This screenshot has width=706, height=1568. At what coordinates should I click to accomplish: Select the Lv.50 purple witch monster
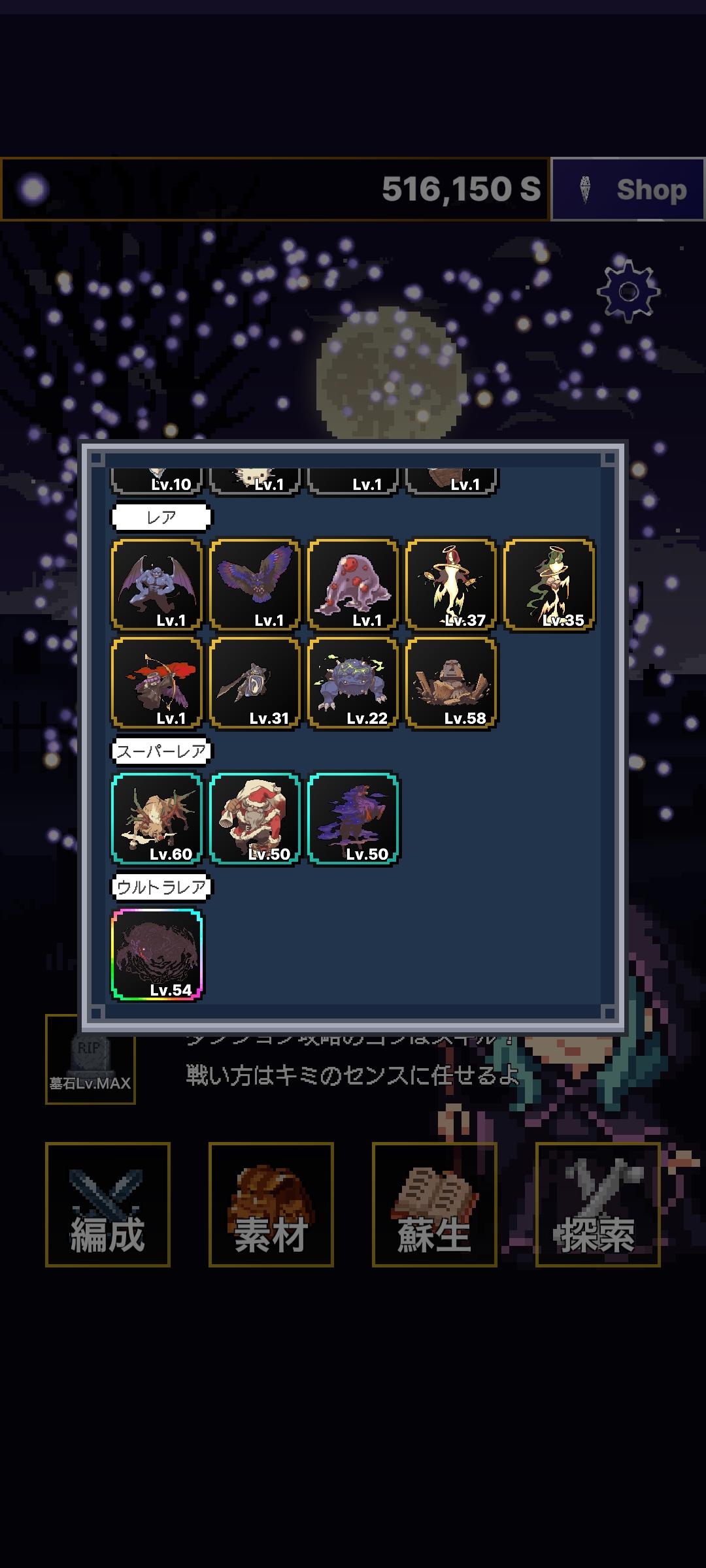click(353, 819)
